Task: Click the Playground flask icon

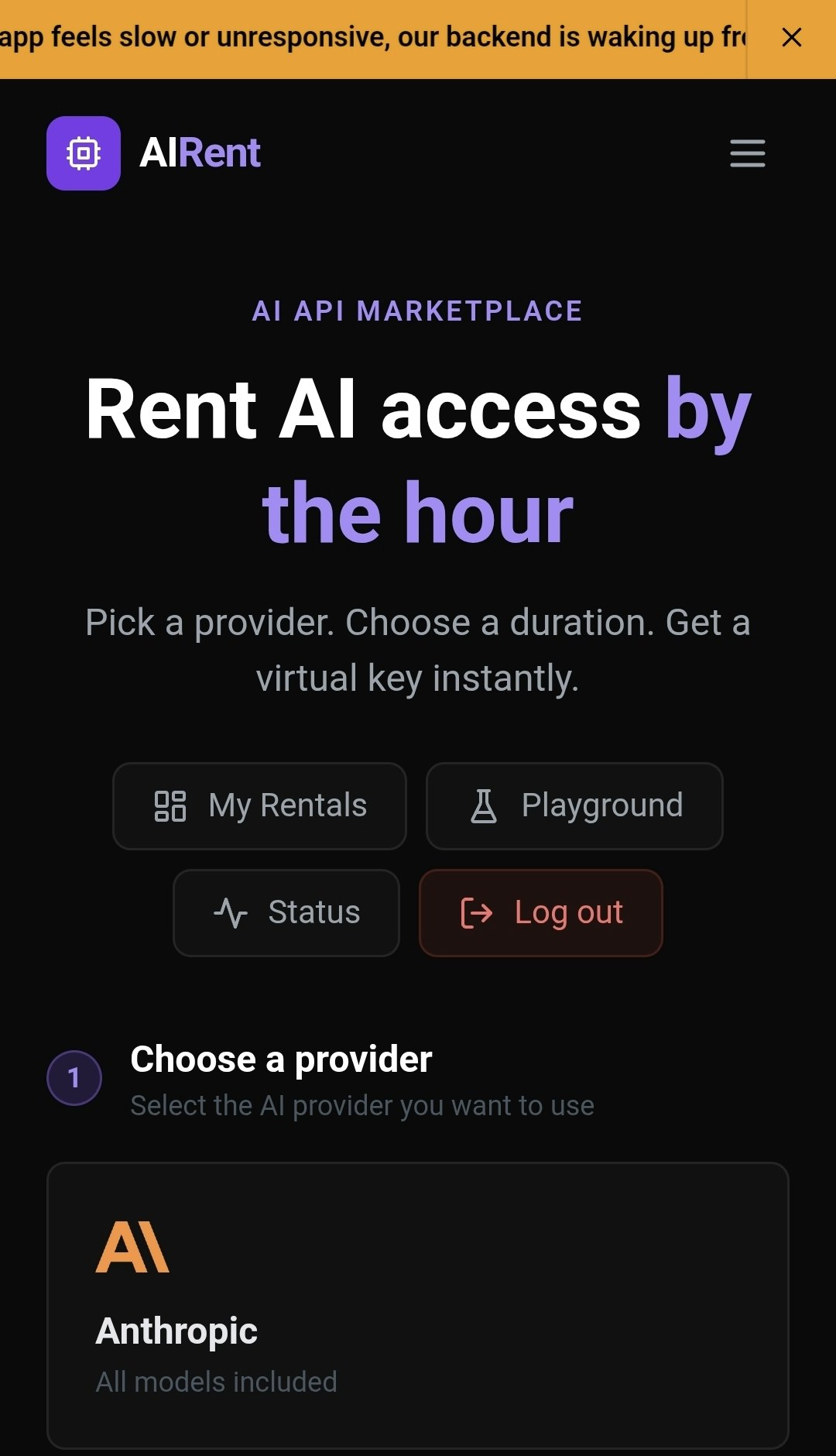Action: tap(484, 805)
